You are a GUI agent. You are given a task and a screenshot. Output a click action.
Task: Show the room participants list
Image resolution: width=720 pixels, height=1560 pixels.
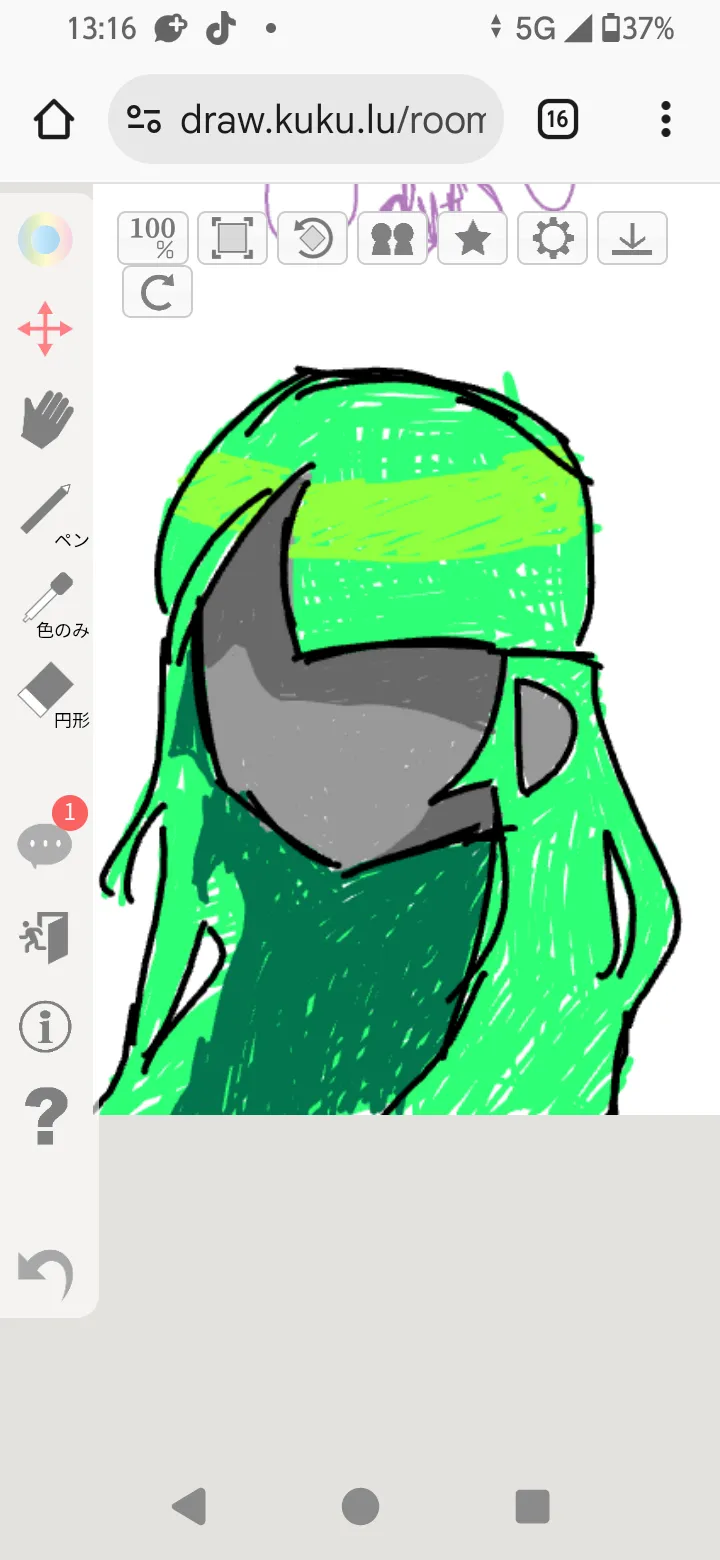[x=392, y=239]
